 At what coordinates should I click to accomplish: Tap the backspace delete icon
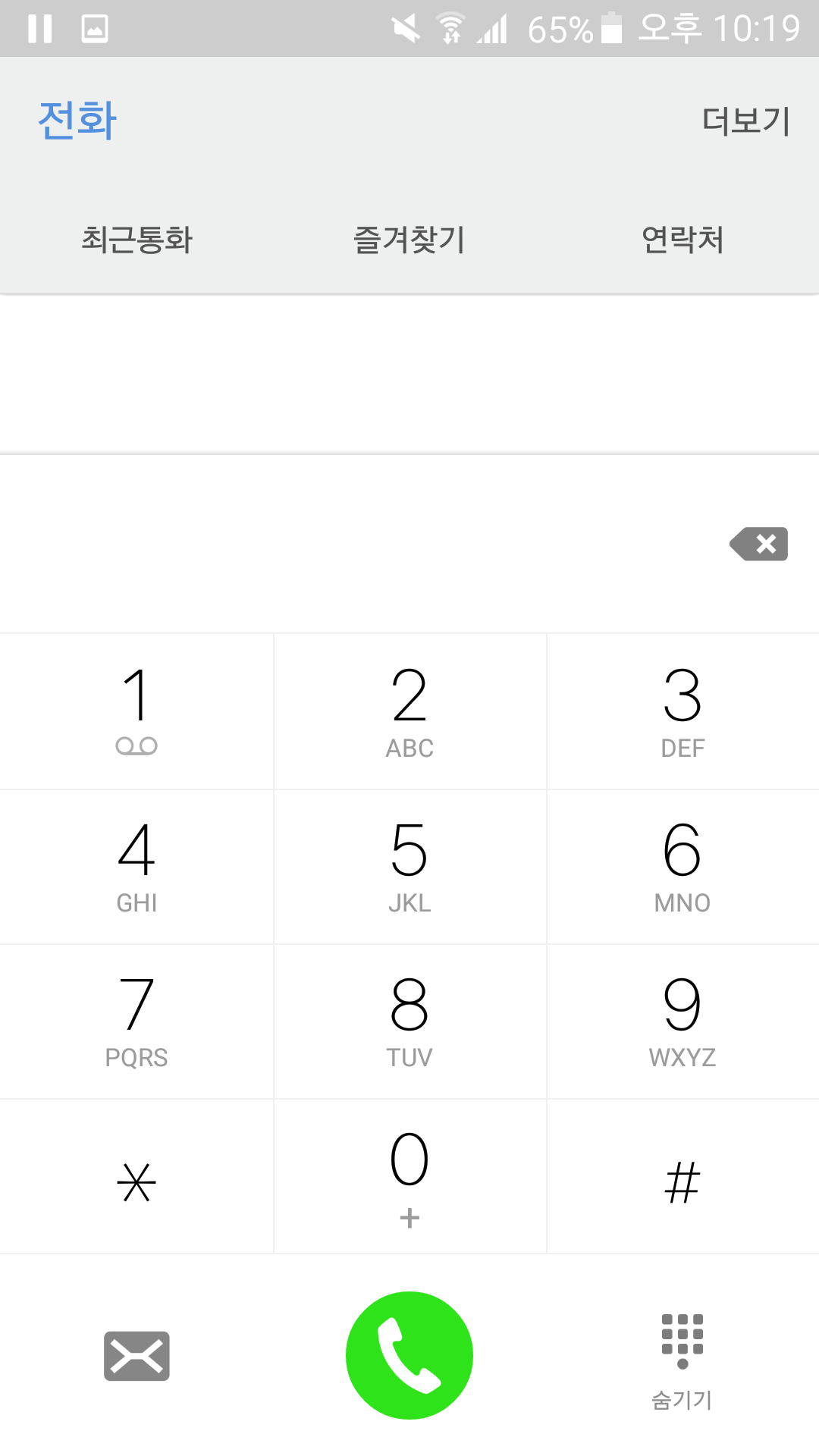pos(759,544)
